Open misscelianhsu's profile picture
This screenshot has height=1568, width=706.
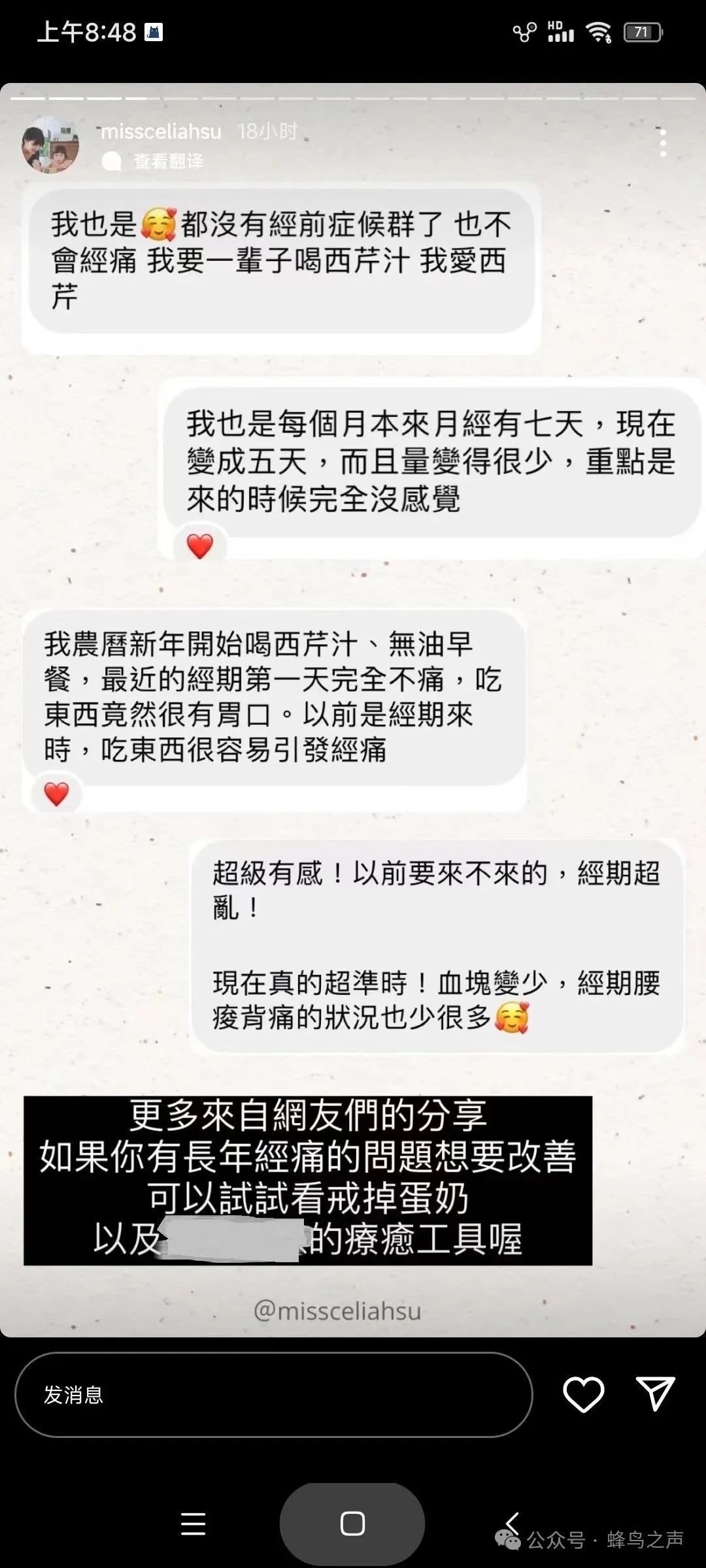[50, 144]
